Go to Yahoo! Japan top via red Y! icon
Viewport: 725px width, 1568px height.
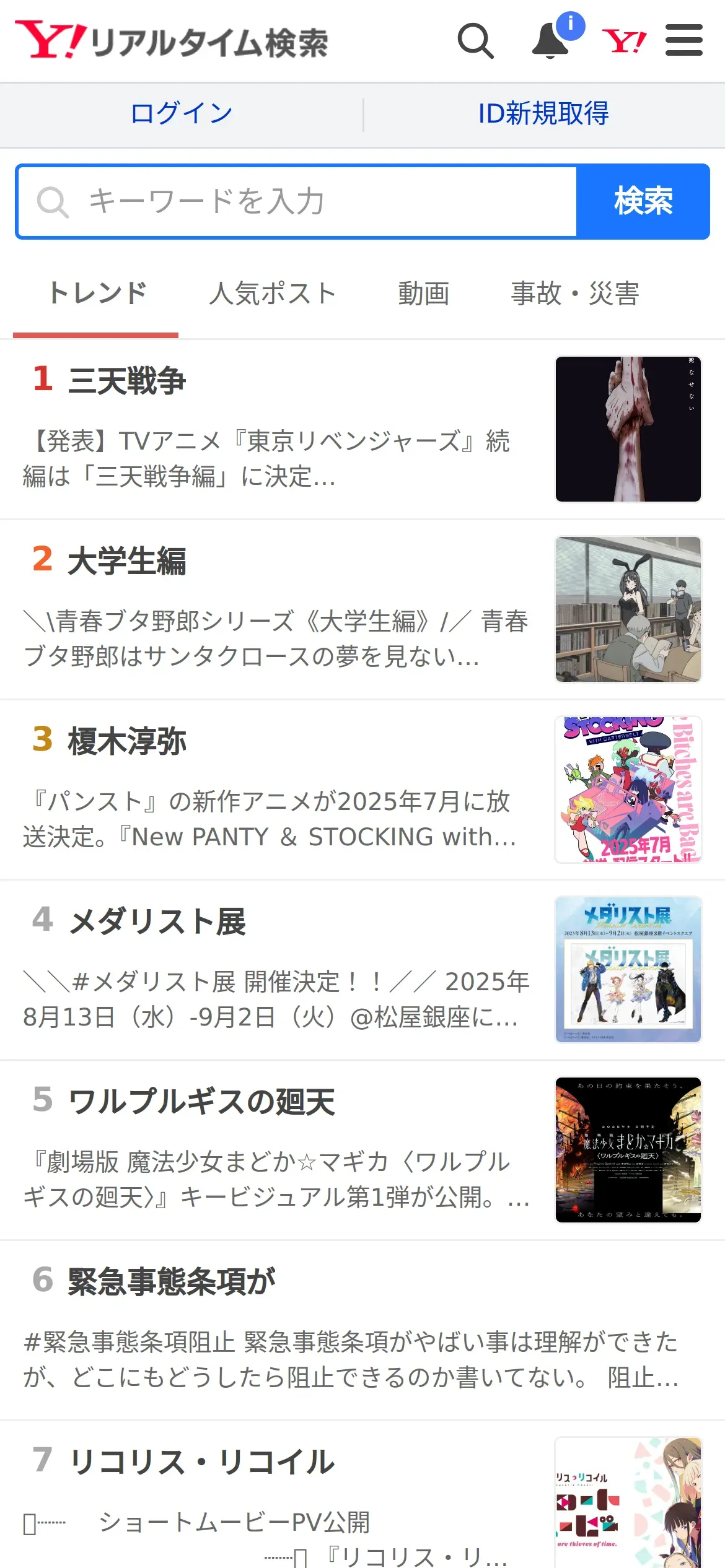(624, 41)
